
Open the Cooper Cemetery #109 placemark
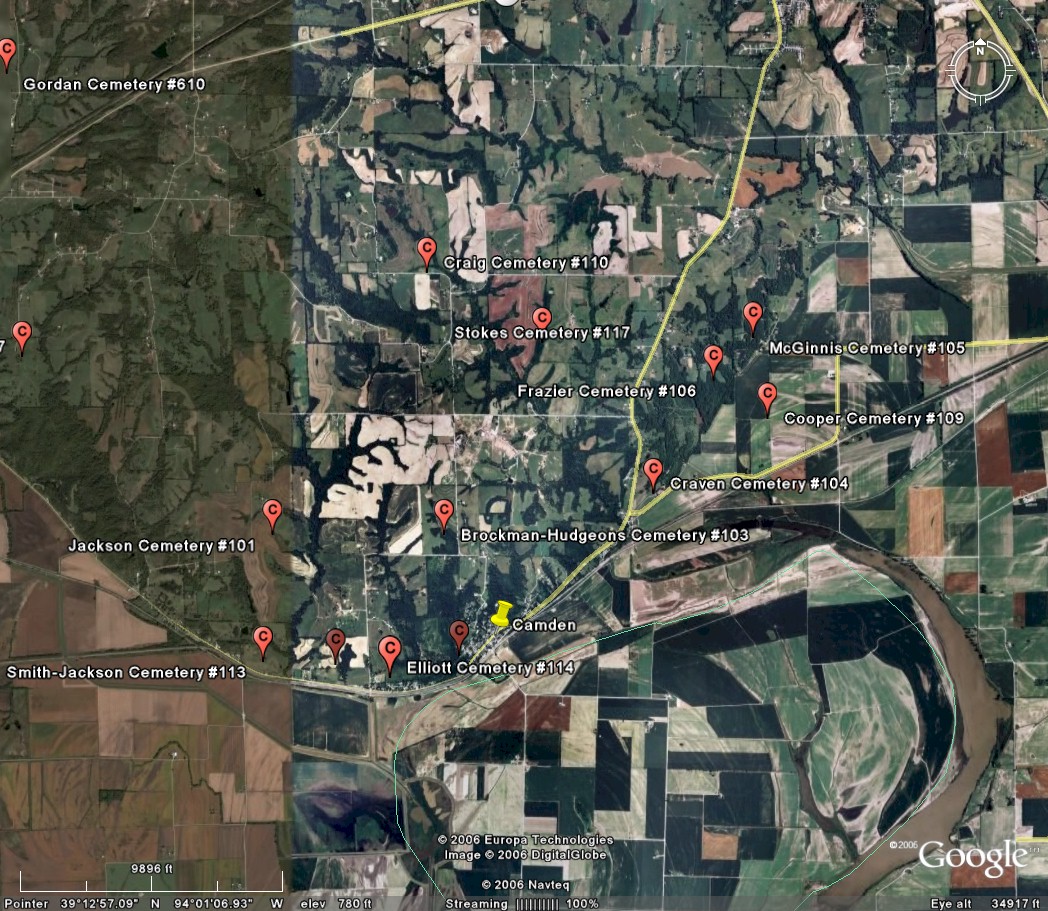(767, 395)
